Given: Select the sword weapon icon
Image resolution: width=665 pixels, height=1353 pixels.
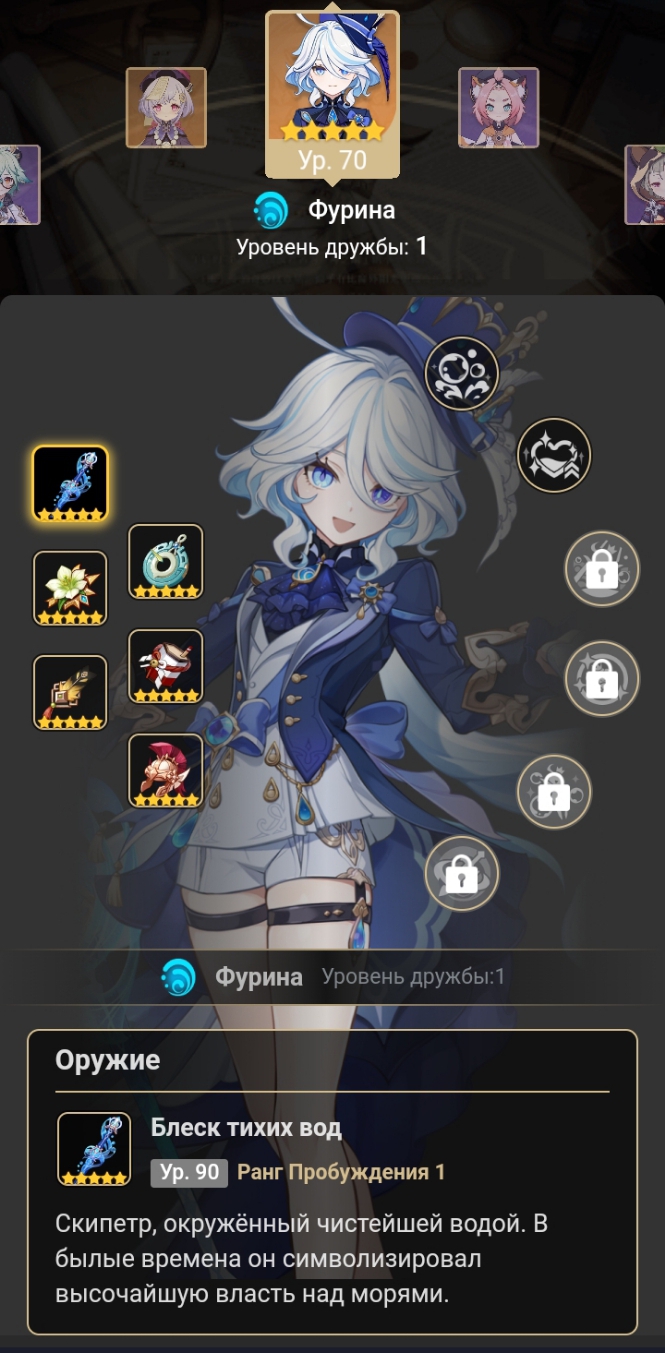Looking at the screenshot, I should pyautogui.click(x=70, y=484).
